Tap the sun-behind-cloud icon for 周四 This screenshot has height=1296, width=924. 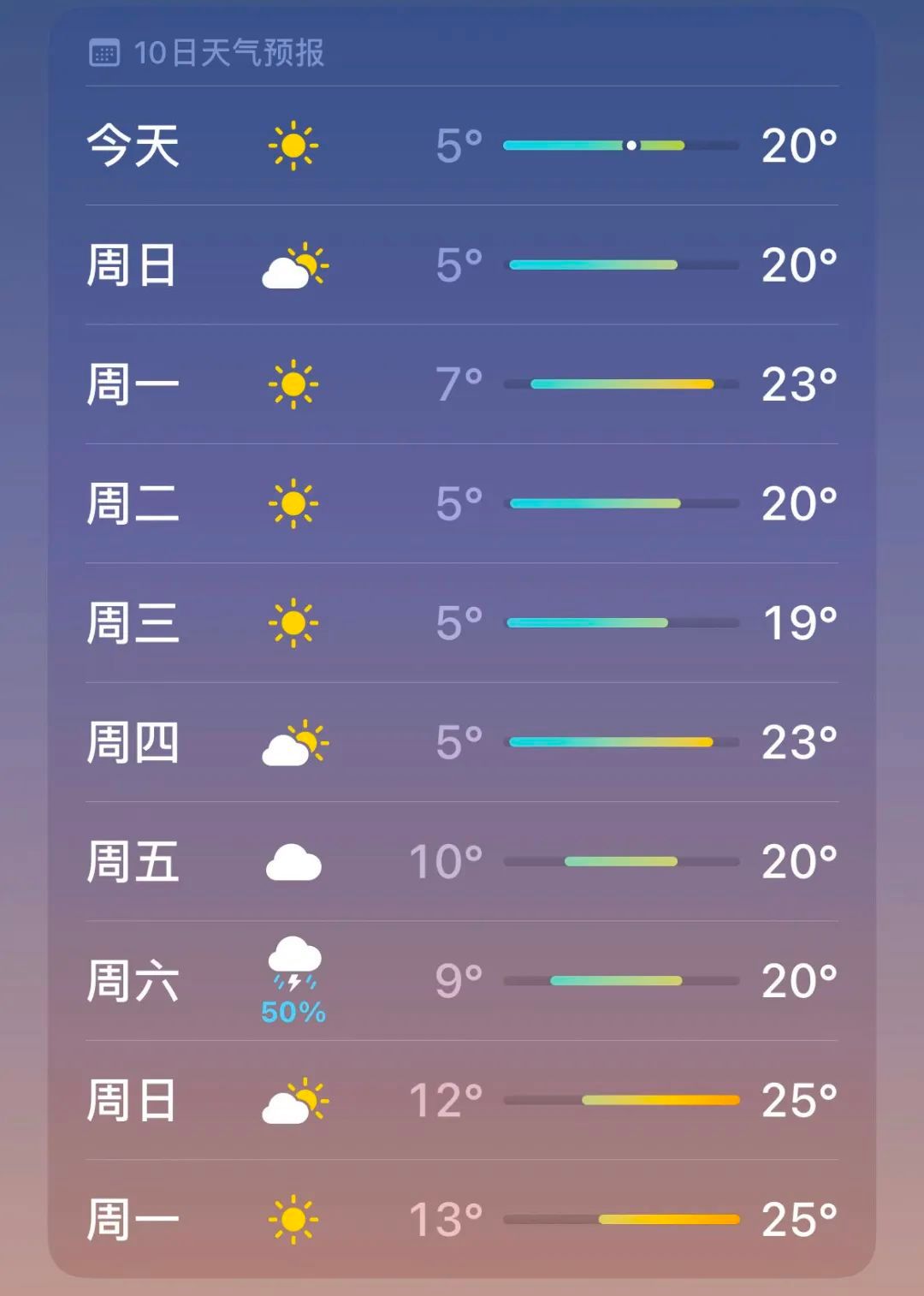click(295, 744)
